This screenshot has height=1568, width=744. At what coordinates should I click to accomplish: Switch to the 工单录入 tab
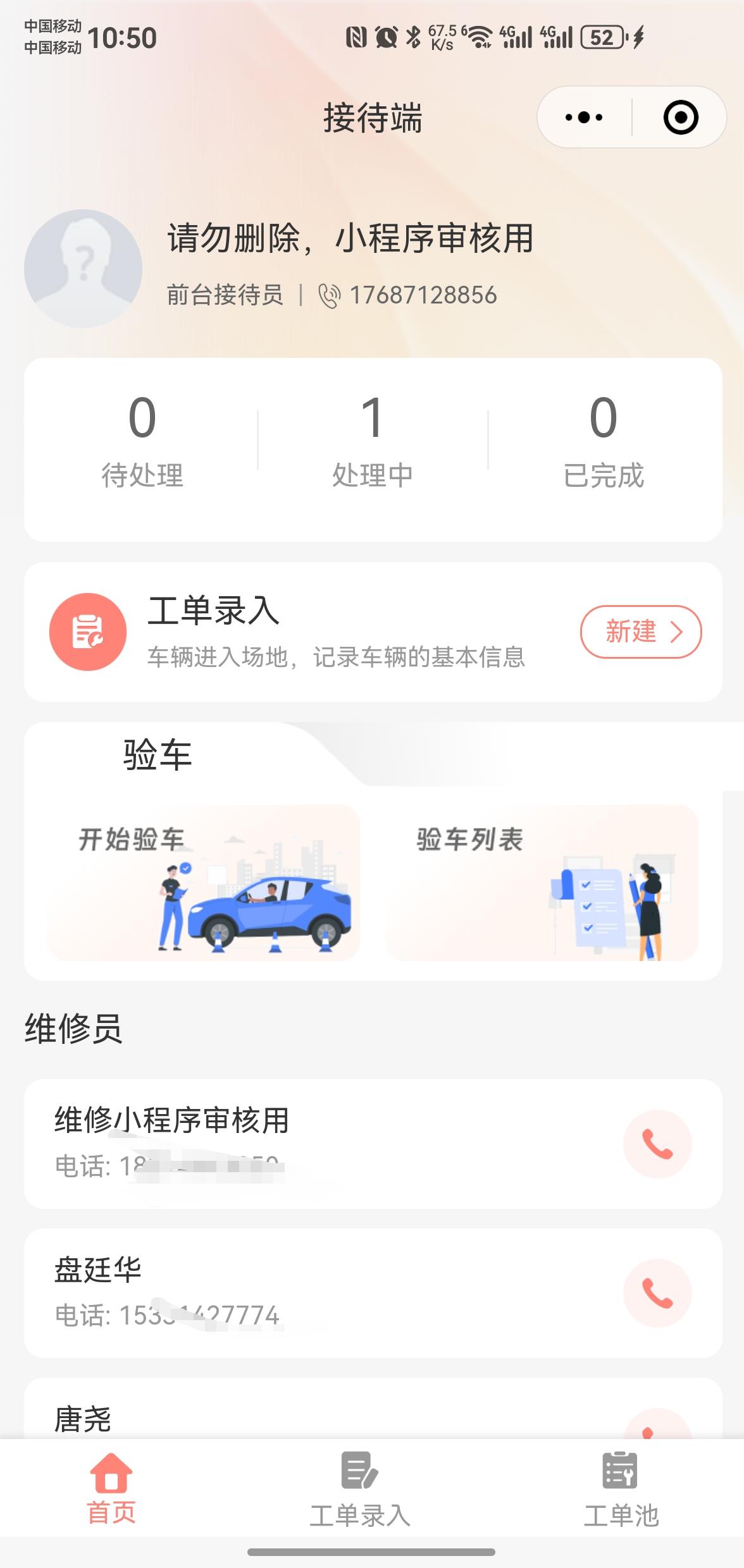point(360,1488)
